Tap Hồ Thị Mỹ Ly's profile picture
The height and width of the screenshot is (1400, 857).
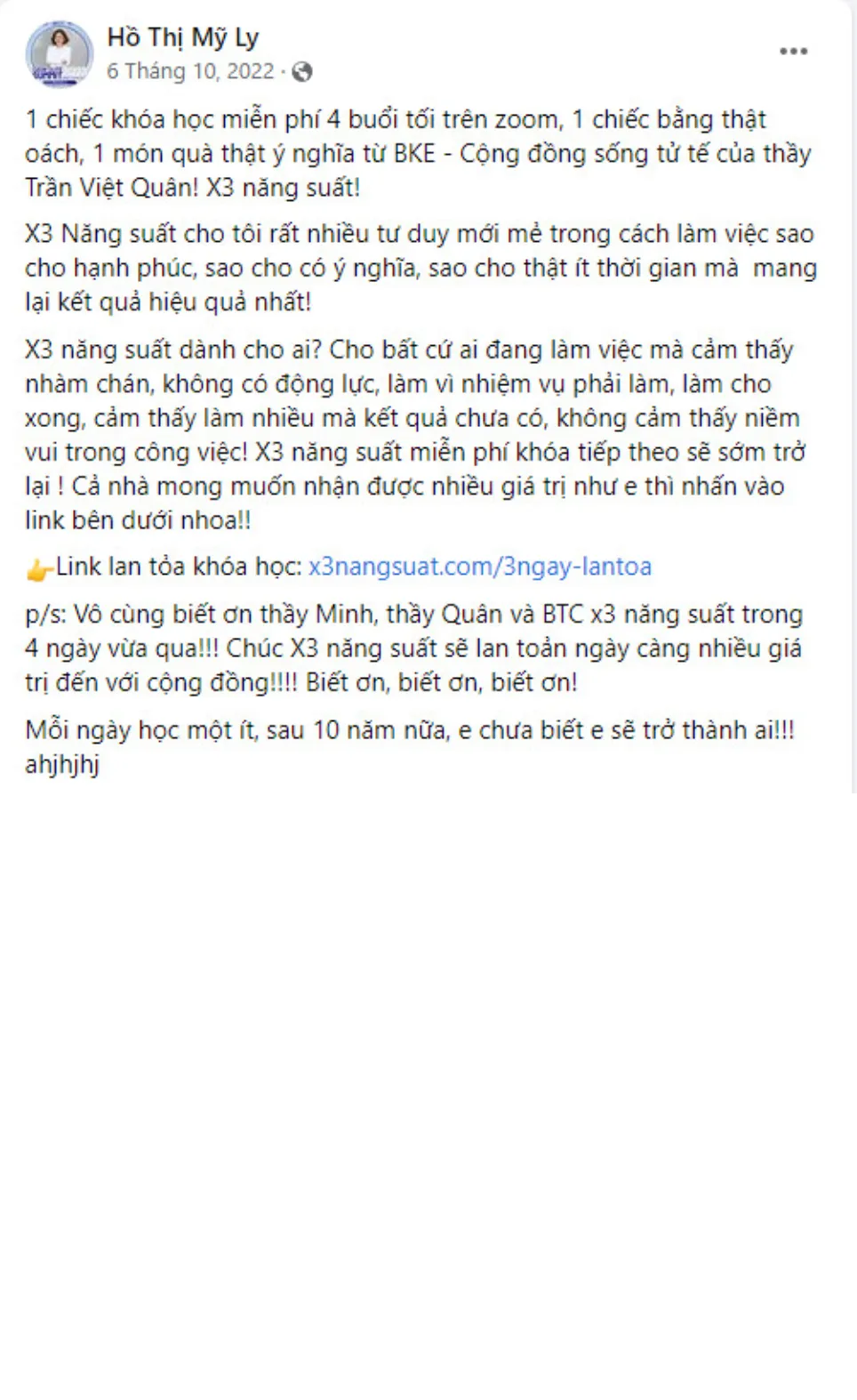60,53
